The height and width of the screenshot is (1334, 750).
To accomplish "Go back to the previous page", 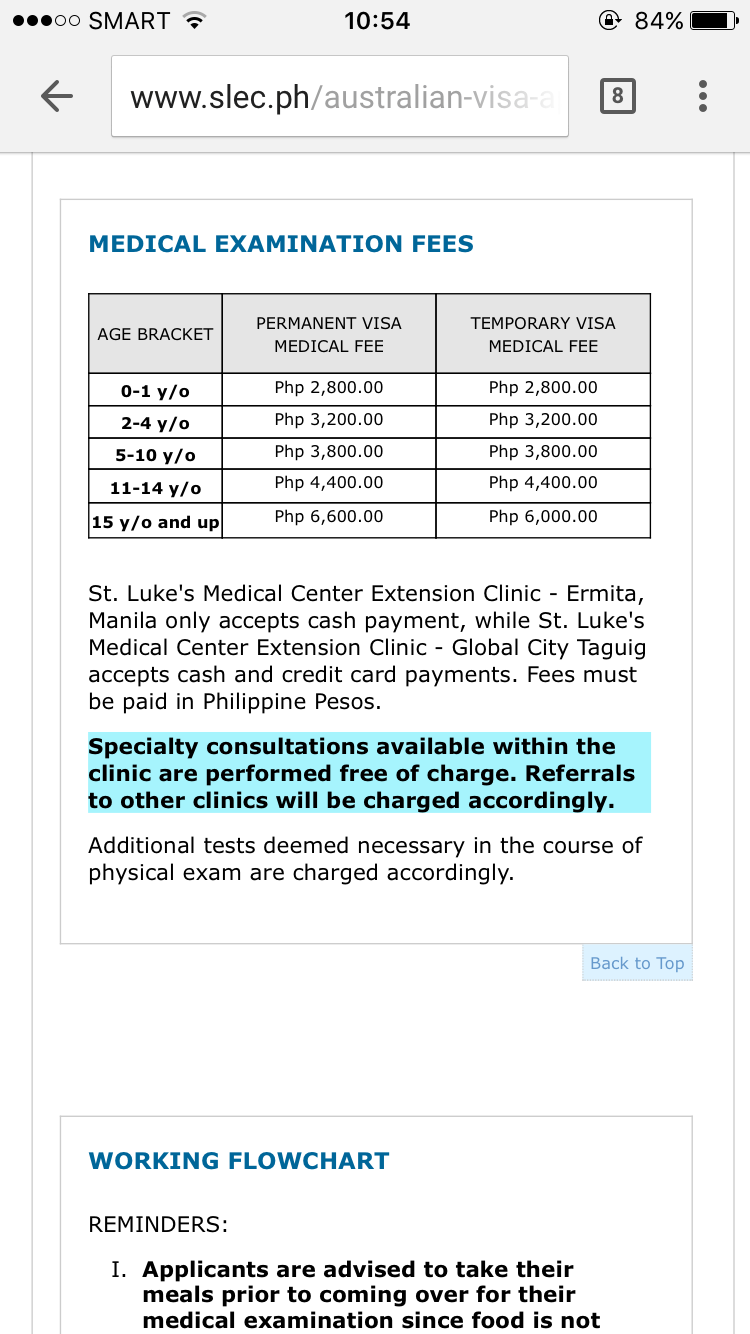I will 57,96.
